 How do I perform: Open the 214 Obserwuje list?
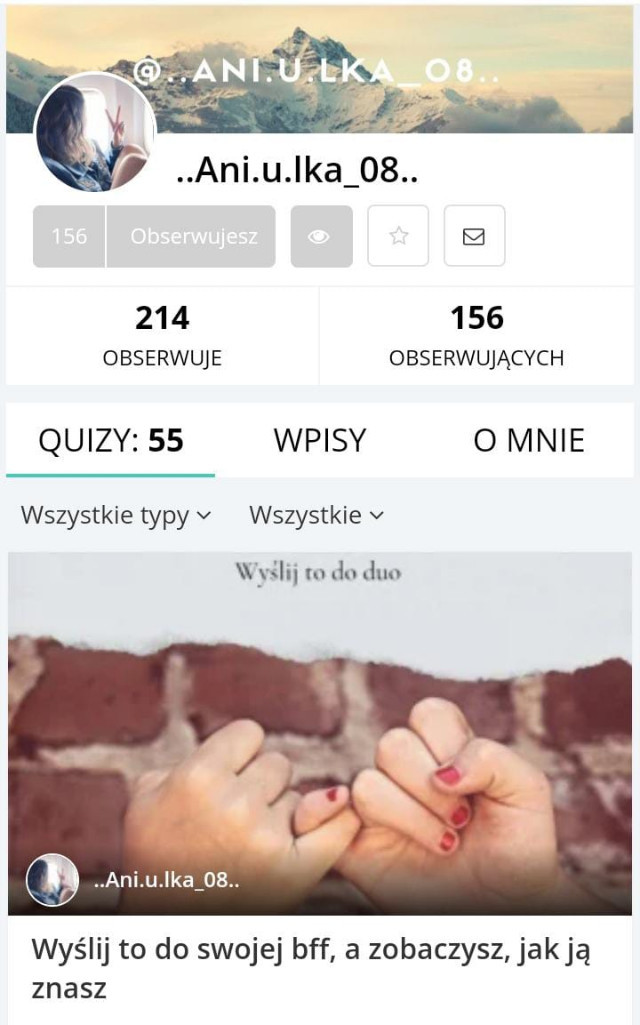tap(162, 336)
